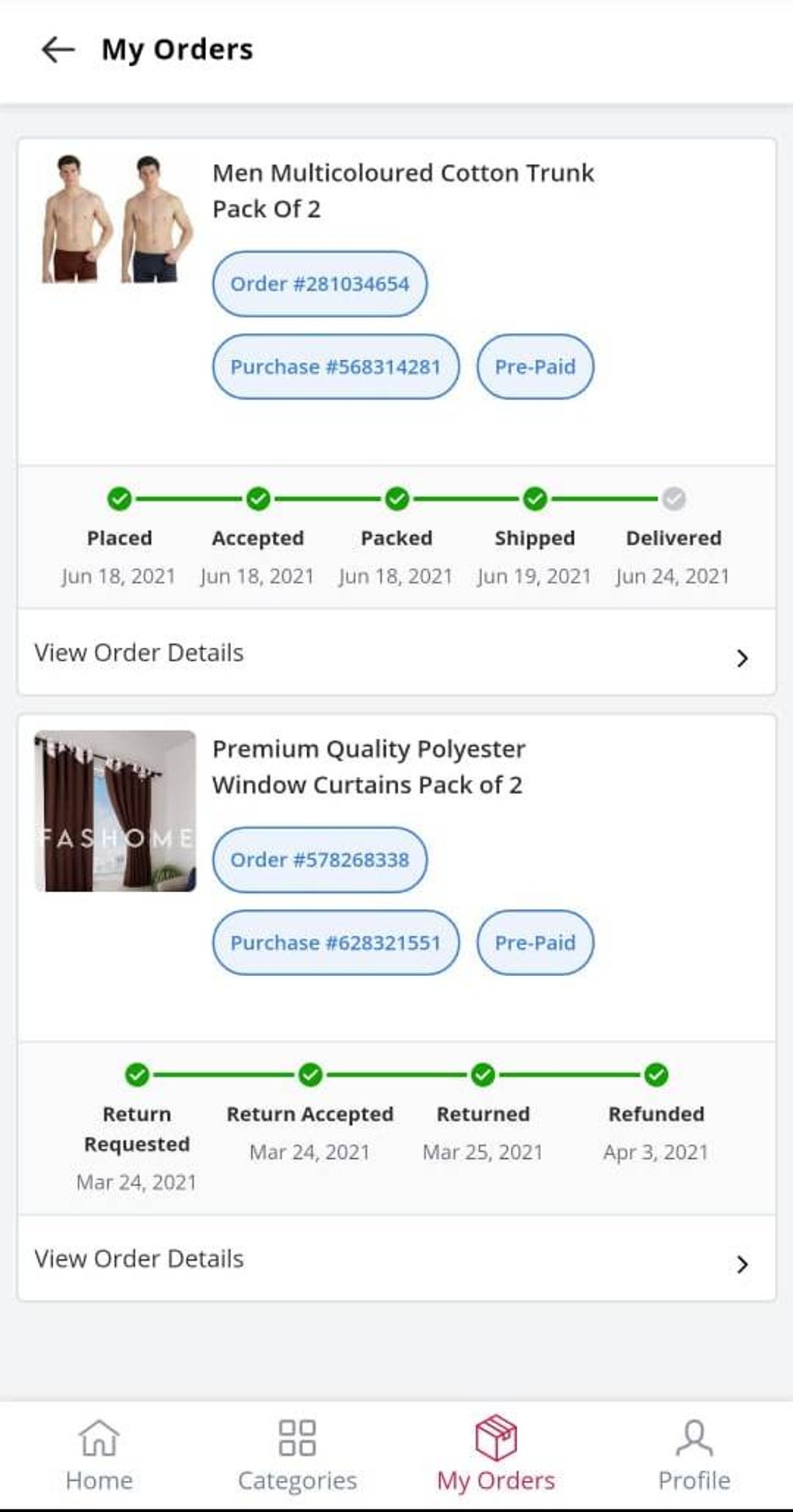
Task: View order details for the cotton trunk order
Action: 396,653
